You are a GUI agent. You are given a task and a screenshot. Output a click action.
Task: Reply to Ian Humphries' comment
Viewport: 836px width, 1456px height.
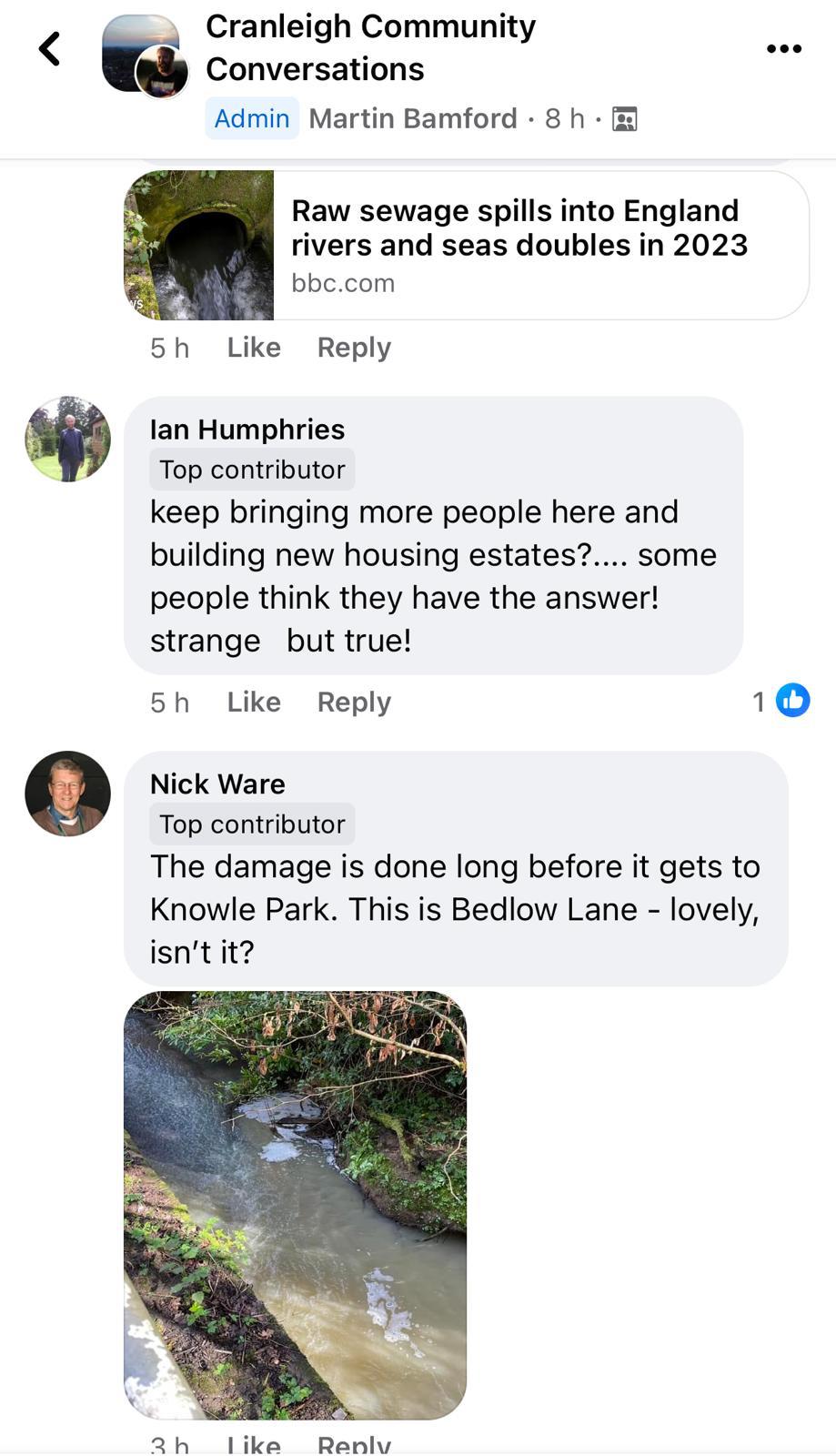pos(354,703)
